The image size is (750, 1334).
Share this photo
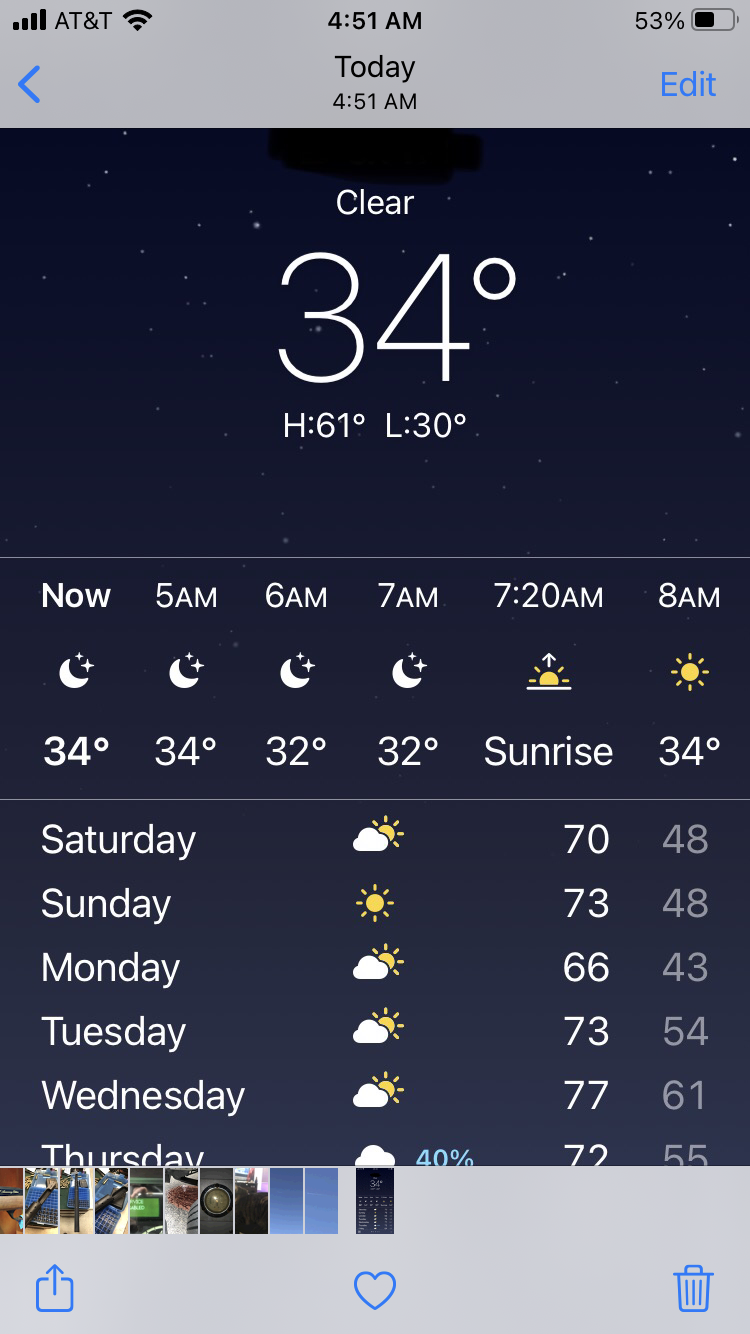point(55,1289)
